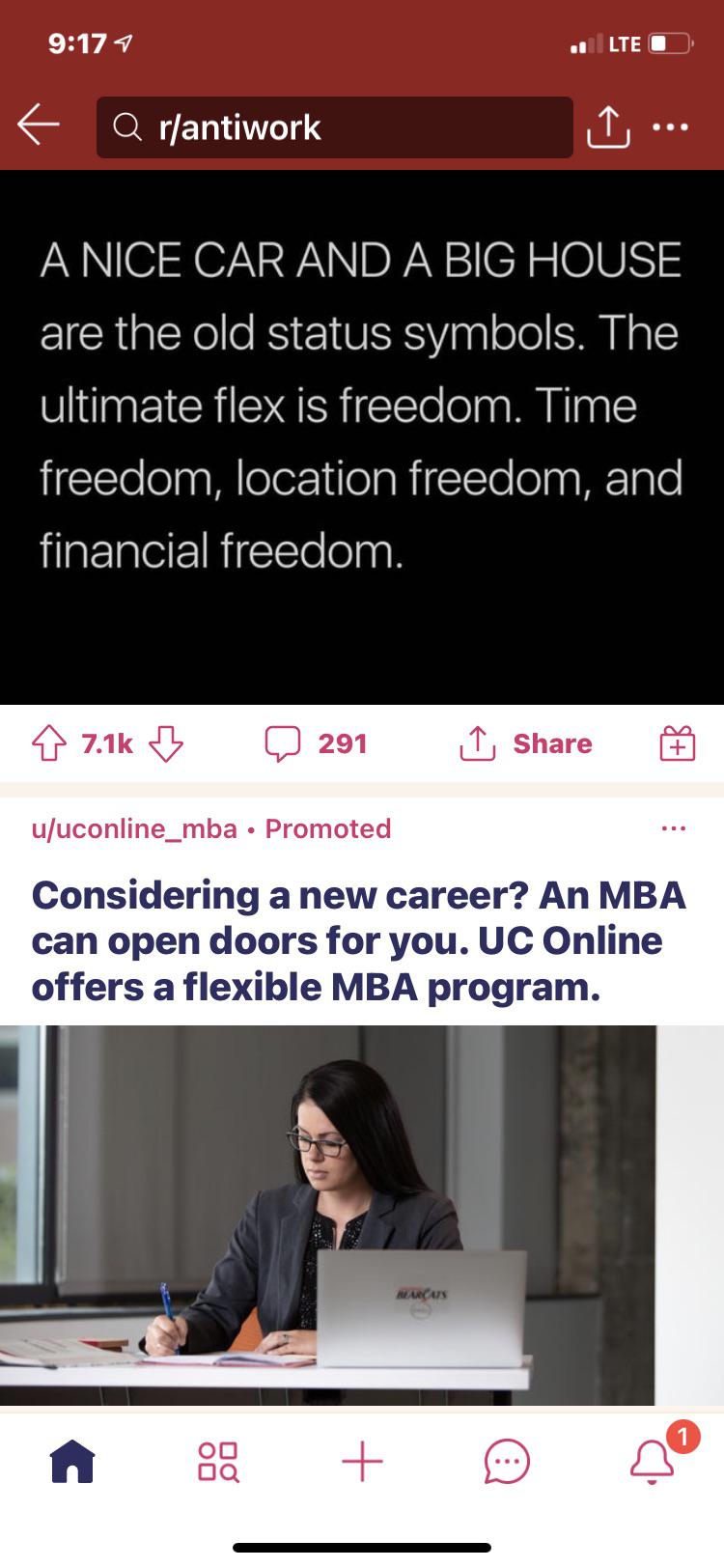Open the u/uconline_mba profile
The height and width of the screenshot is (1568, 724).
(134, 828)
